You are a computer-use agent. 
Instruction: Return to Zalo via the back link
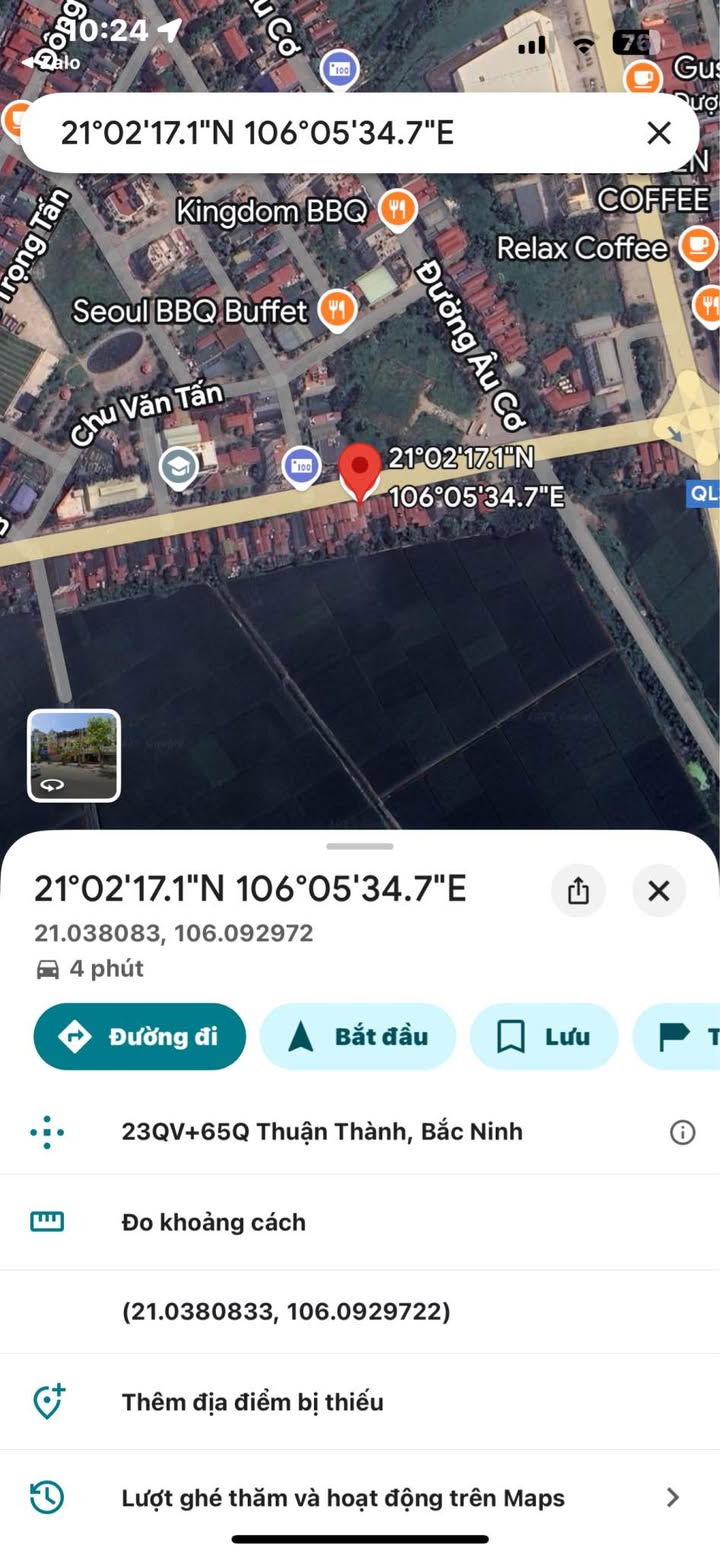click(x=40, y=62)
